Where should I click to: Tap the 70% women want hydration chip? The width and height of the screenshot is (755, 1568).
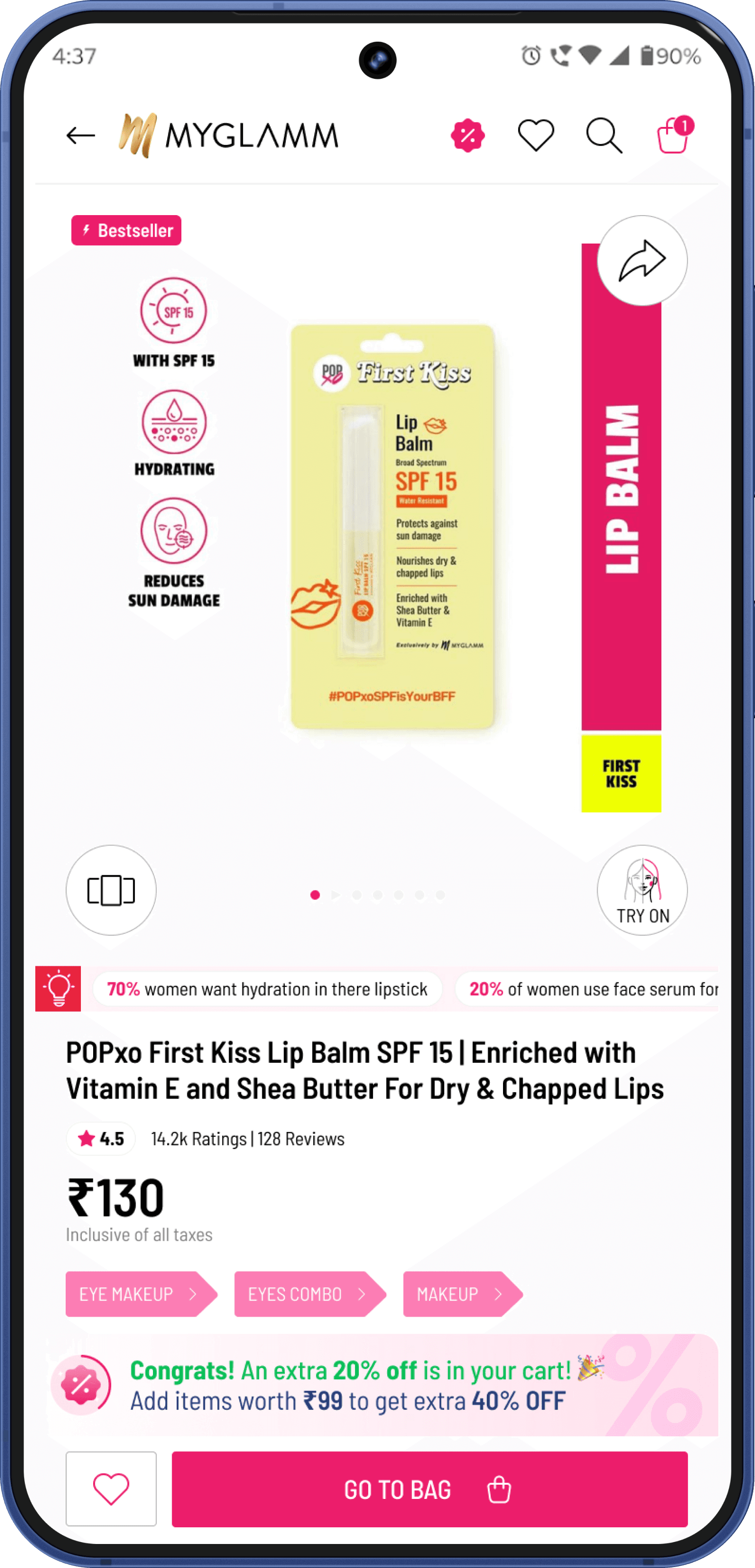pos(267,988)
